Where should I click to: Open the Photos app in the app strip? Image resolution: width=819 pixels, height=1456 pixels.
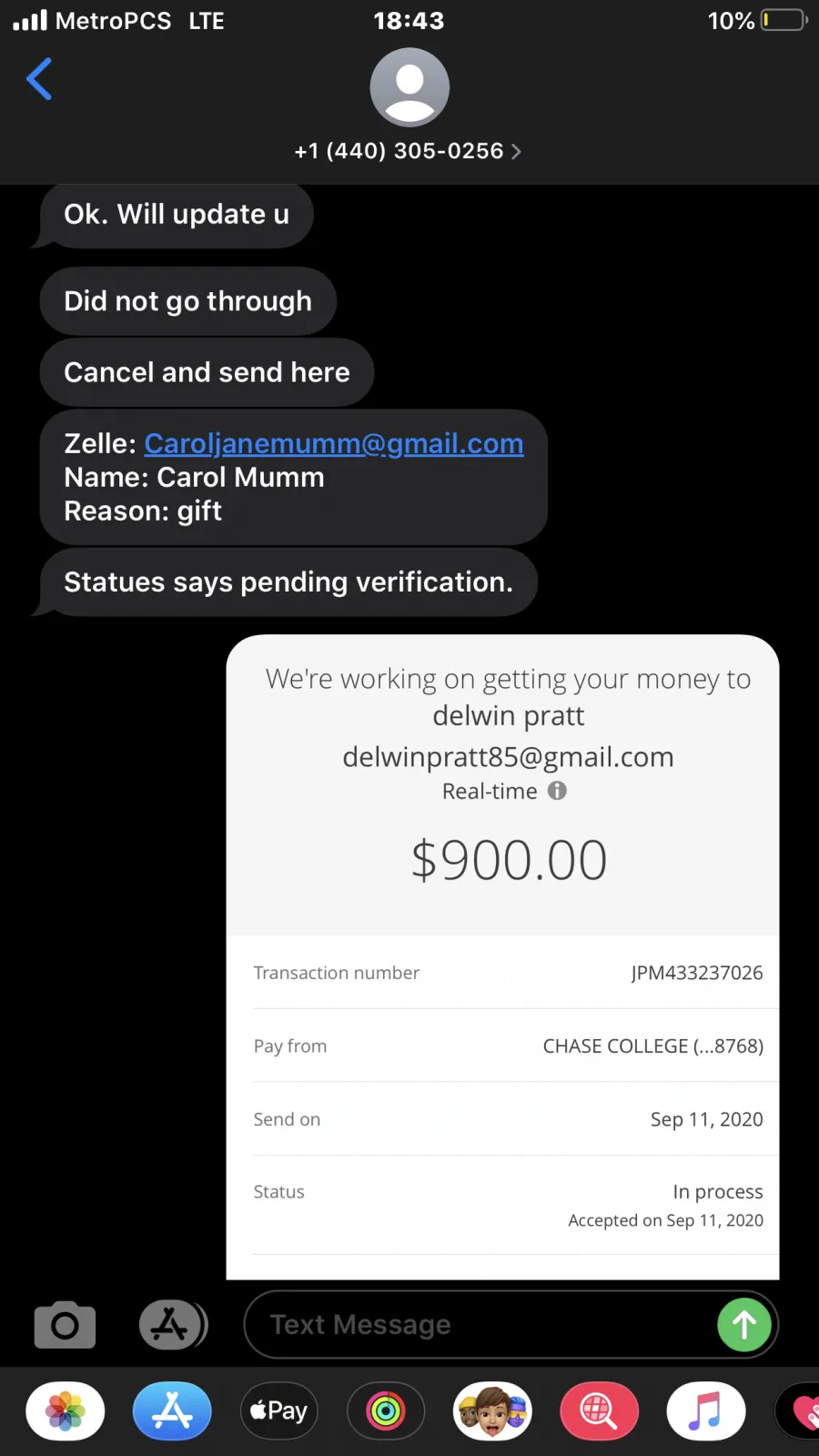[x=66, y=1411]
